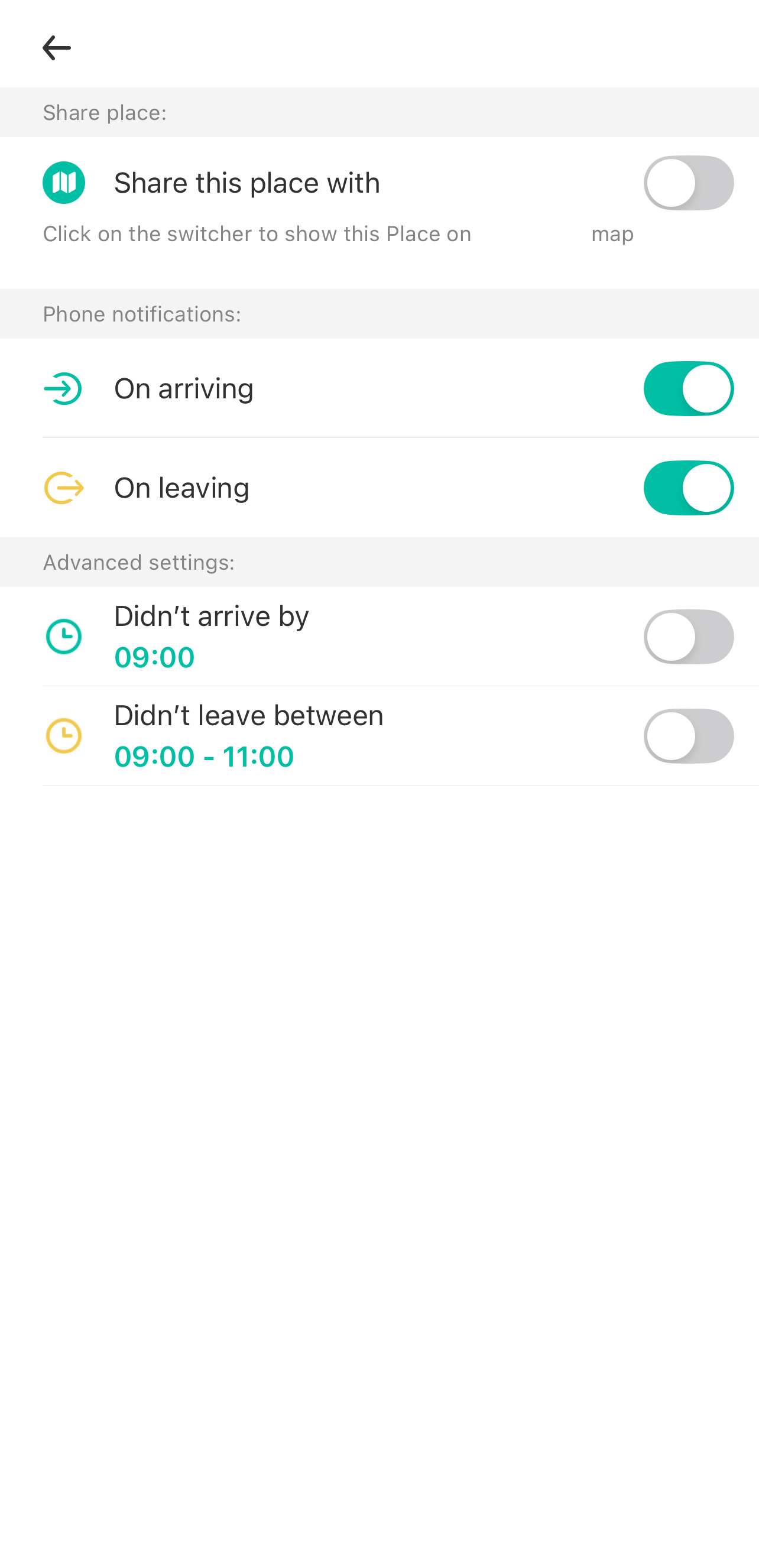Edit the 09:00 - 11:00 time range
The image size is (759, 1568).
pos(204,757)
